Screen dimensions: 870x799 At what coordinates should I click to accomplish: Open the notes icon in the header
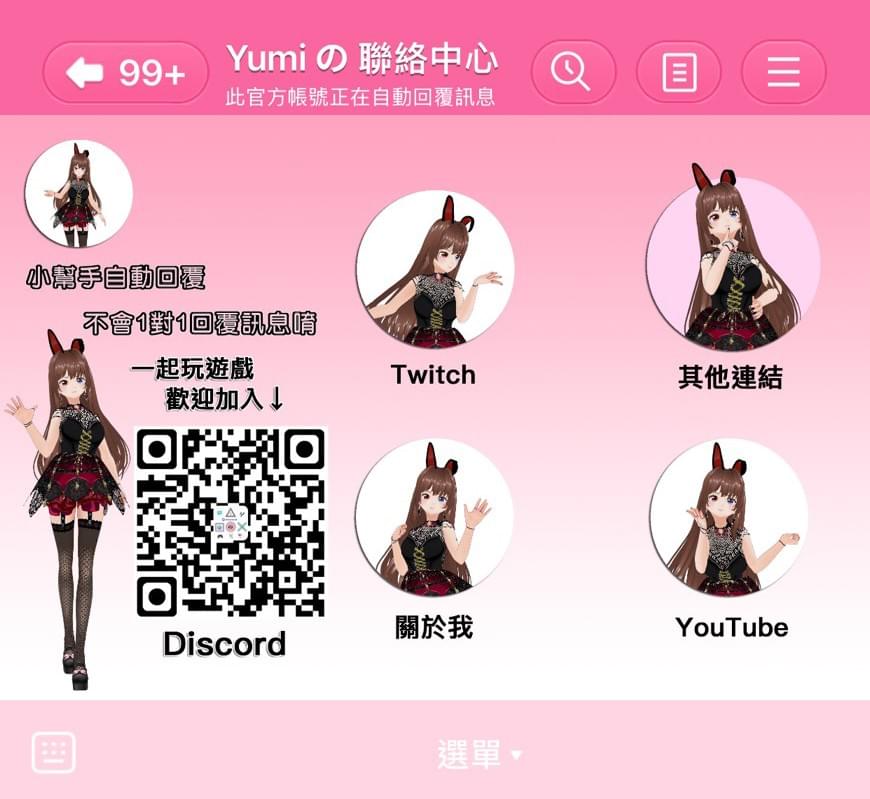coord(678,72)
